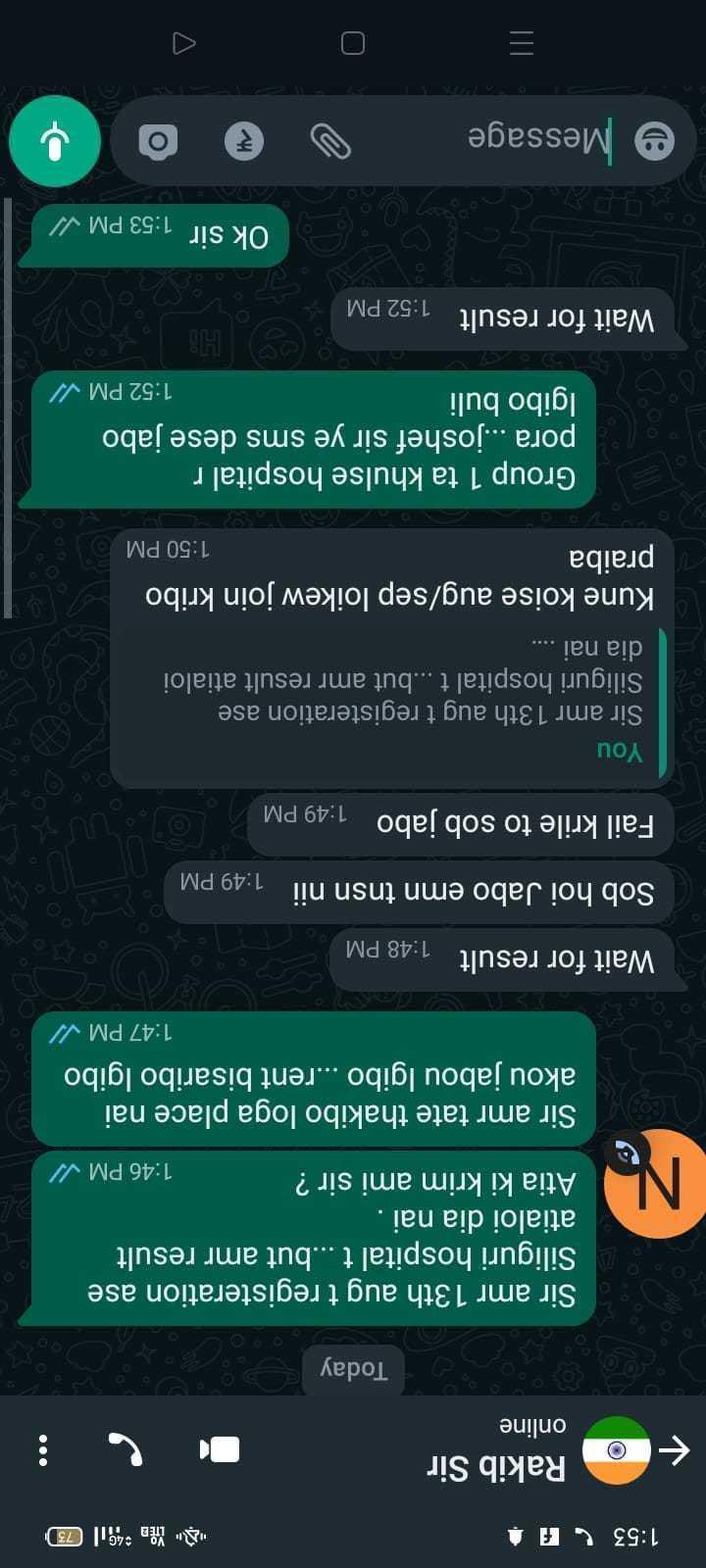Open the three-dot overflow menu

(x=43, y=1449)
